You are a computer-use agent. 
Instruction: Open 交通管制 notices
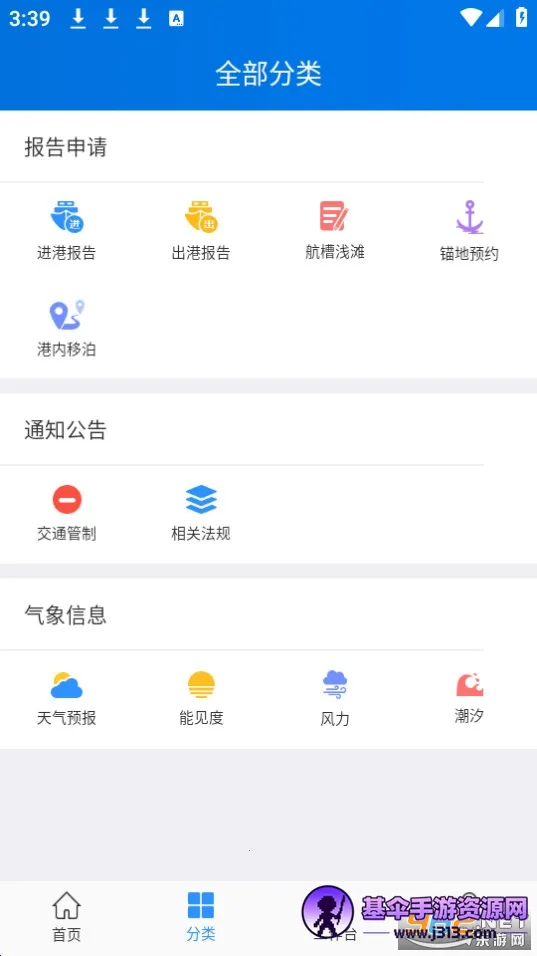coord(66,513)
